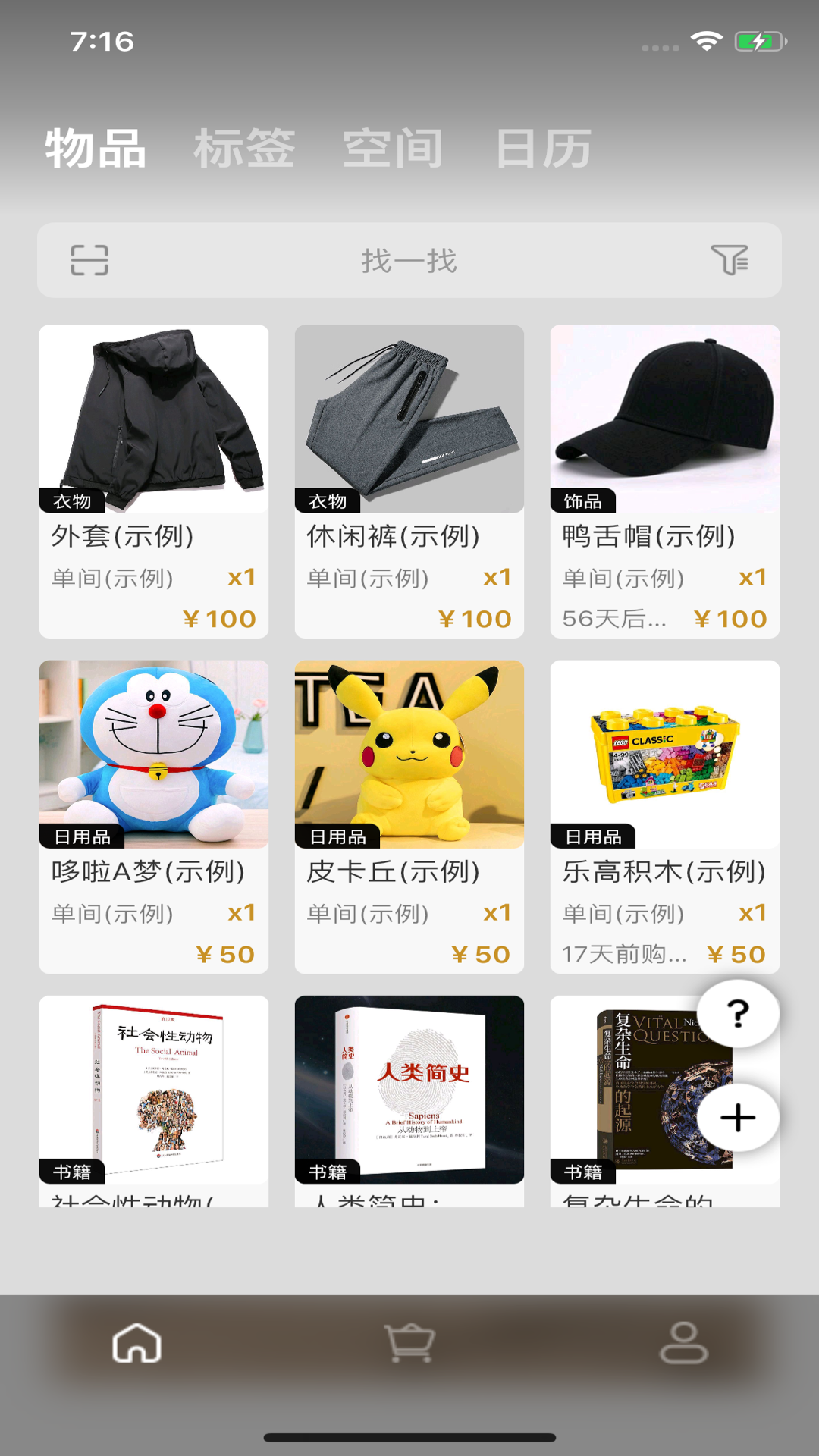Tap the floating question mark help button

pyautogui.click(x=739, y=1014)
